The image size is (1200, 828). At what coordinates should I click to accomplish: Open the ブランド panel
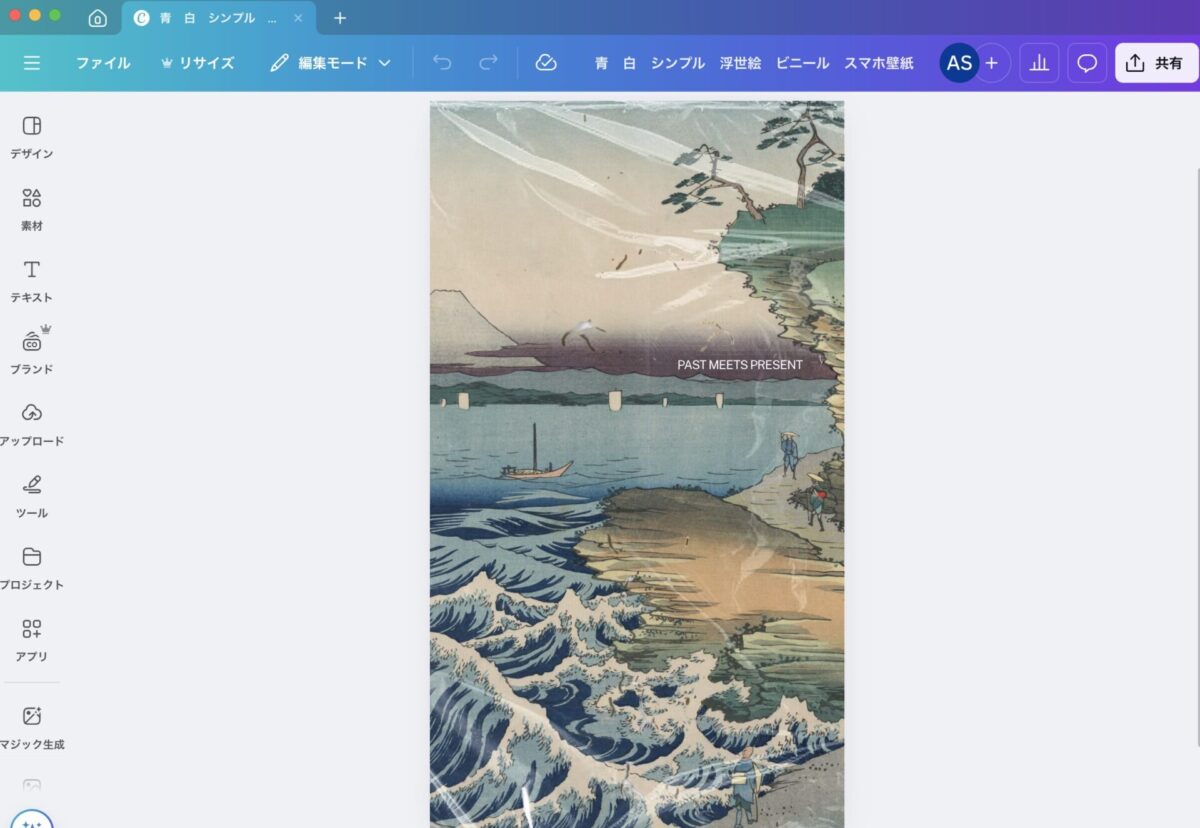pyautogui.click(x=32, y=352)
